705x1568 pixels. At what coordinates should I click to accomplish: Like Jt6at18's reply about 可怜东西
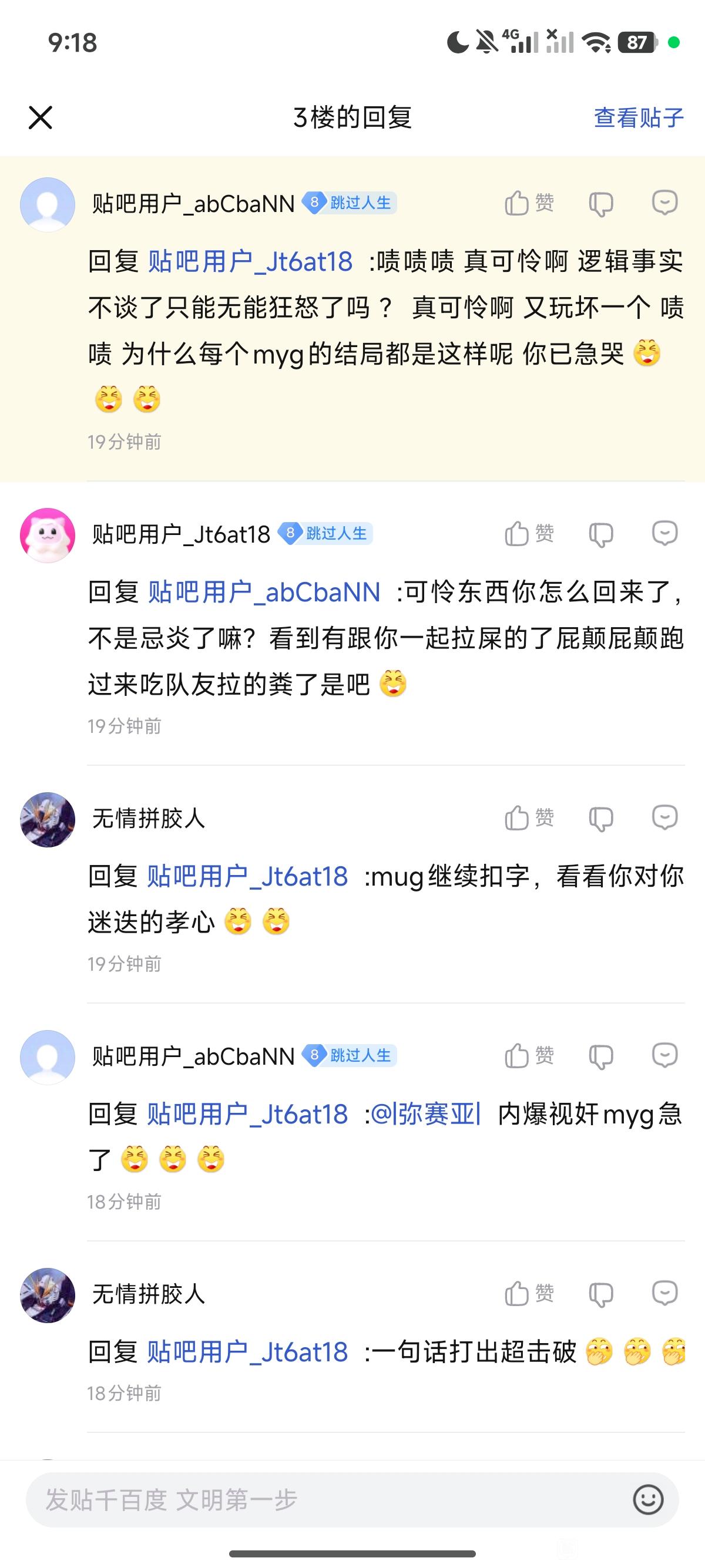pos(528,534)
